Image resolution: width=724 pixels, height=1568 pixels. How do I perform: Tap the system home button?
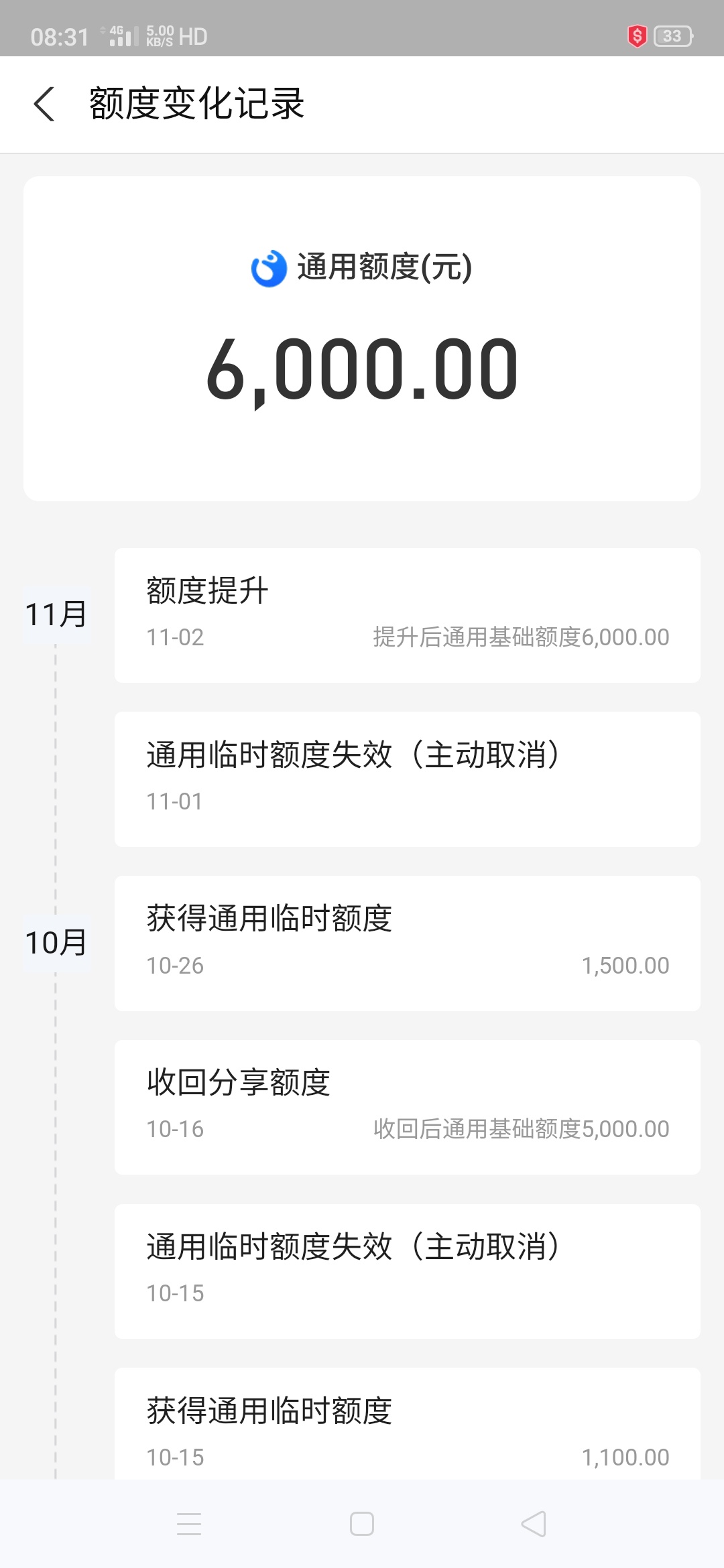[x=362, y=1524]
